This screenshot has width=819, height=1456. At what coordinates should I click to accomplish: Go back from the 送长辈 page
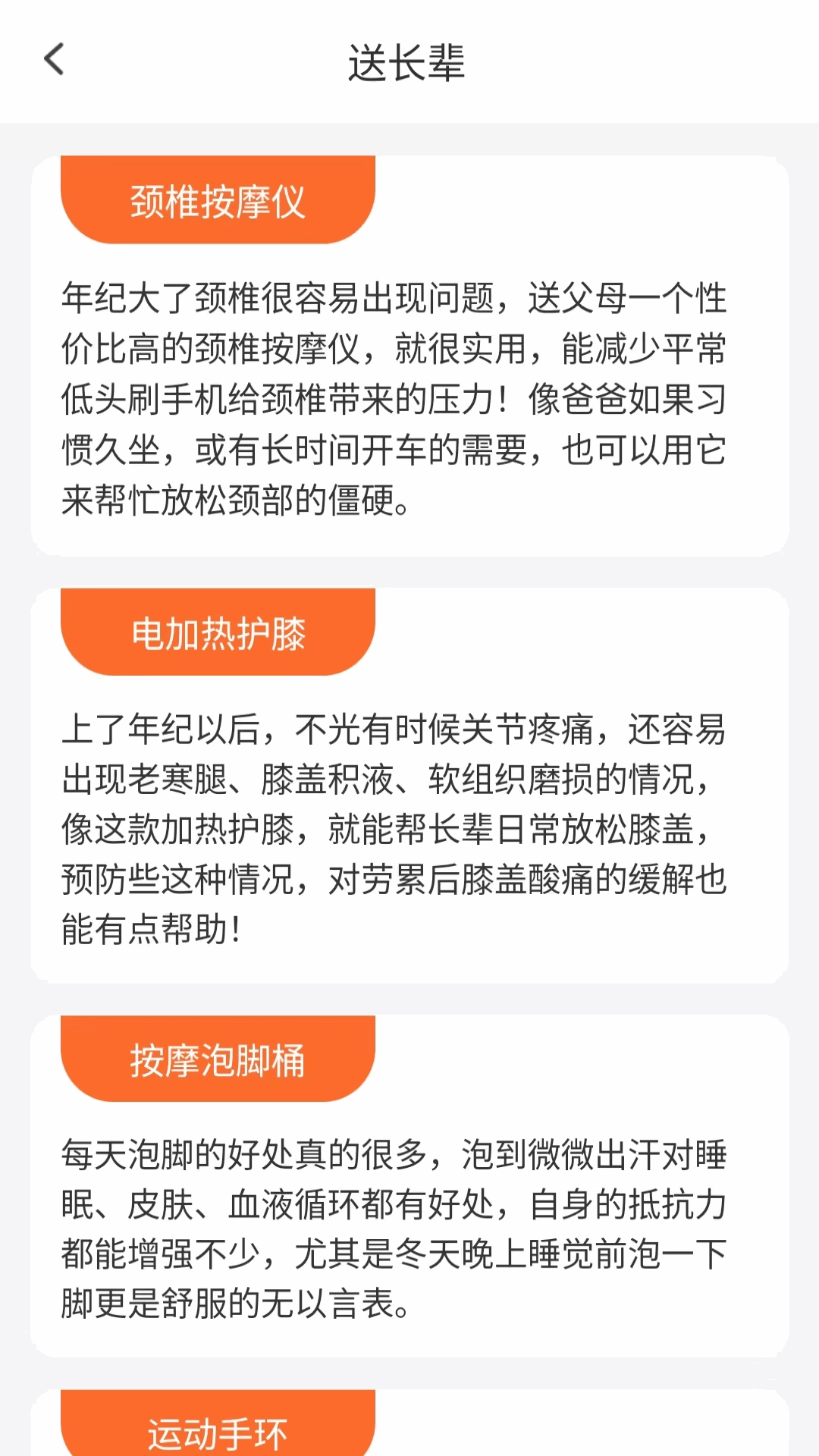55,60
